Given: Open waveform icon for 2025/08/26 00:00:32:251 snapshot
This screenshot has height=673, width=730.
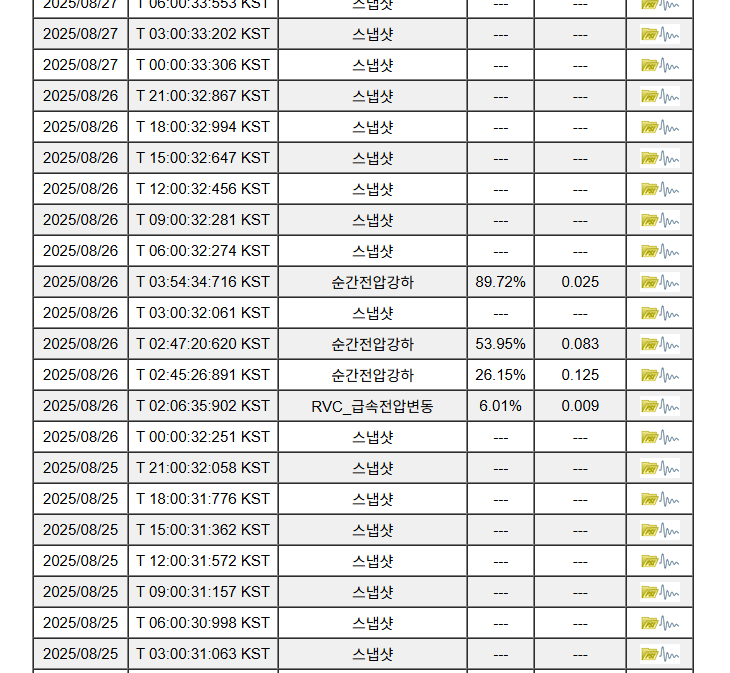Looking at the screenshot, I should tap(659, 437).
